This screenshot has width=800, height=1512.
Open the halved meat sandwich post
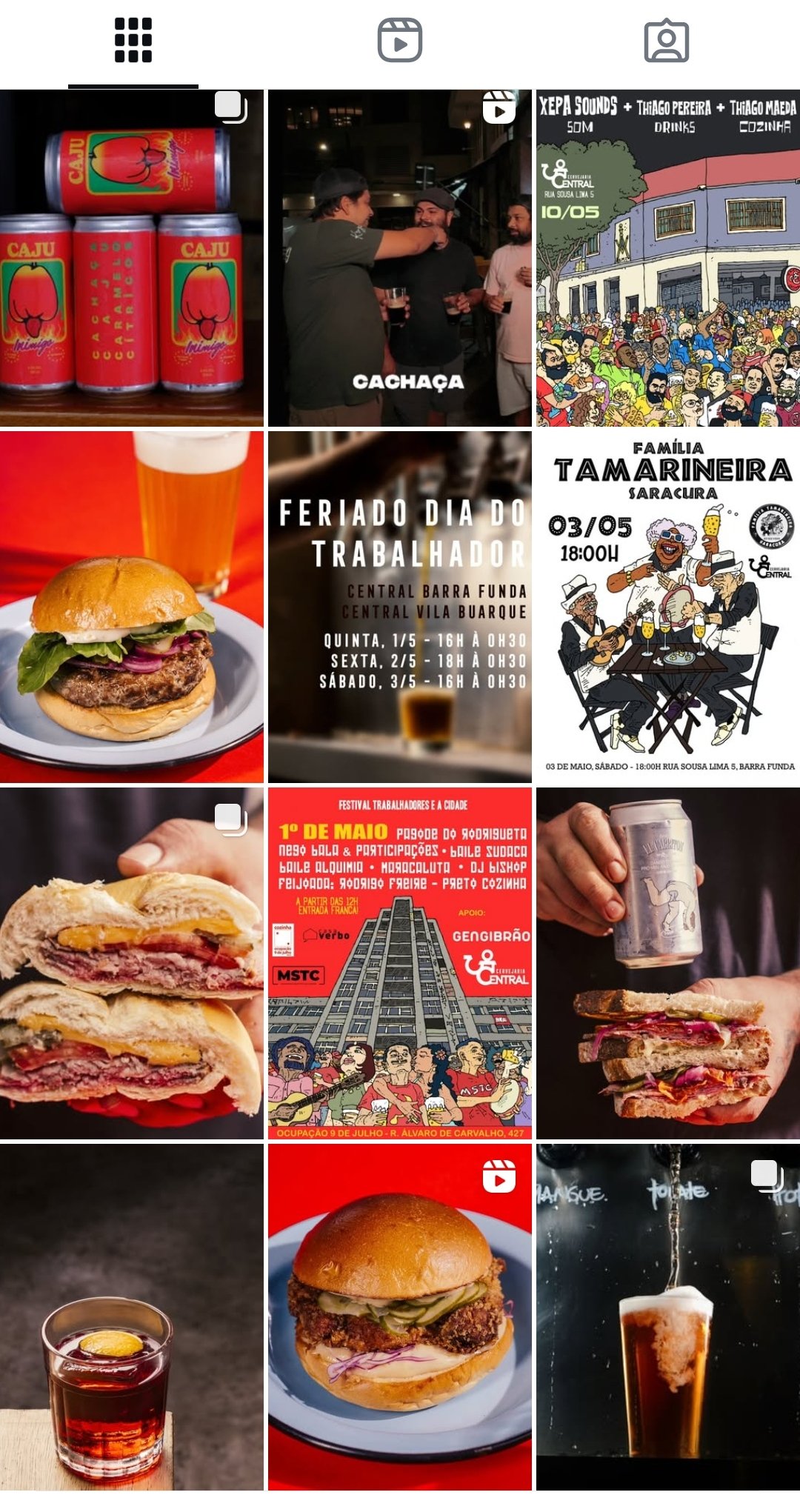pyautogui.click(x=132, y=963)
